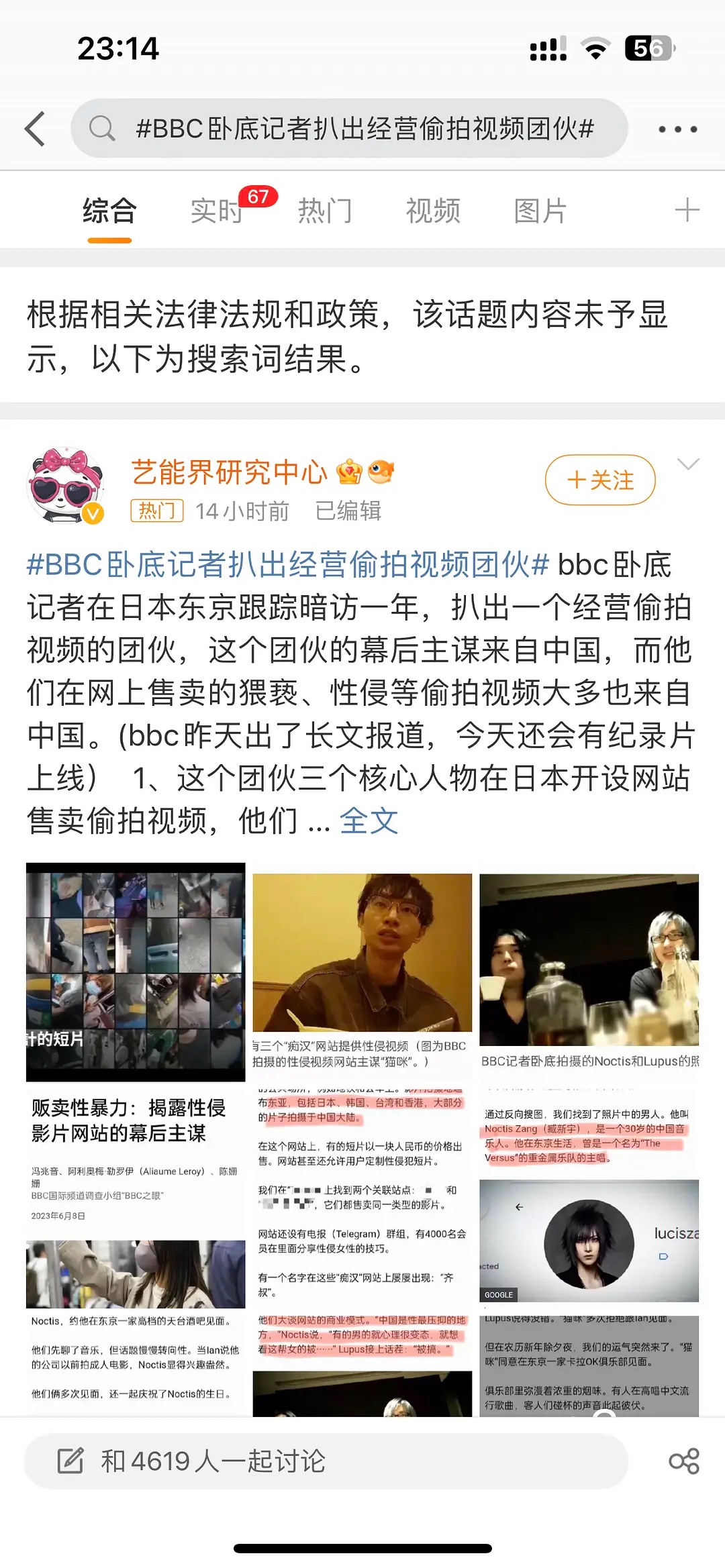This screenshot has width=725, height=1568.
Task: Tap the magnifier icon in the search bar
Action: [102, 128]
